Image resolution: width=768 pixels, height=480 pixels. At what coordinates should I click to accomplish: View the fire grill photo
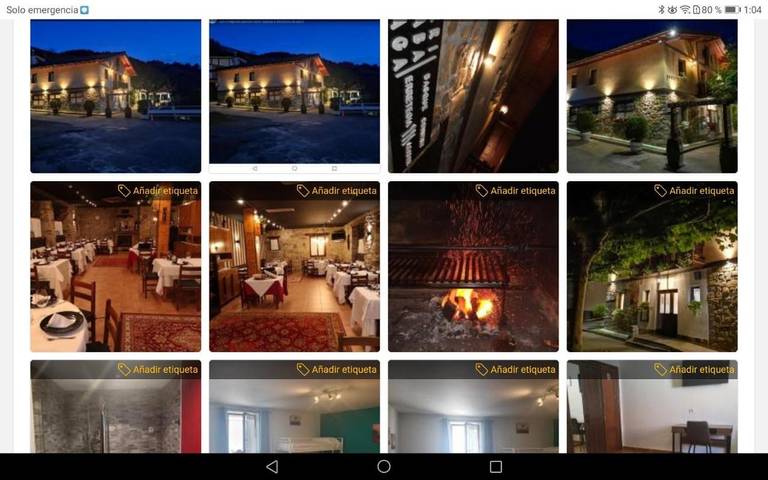pos(473,280)
